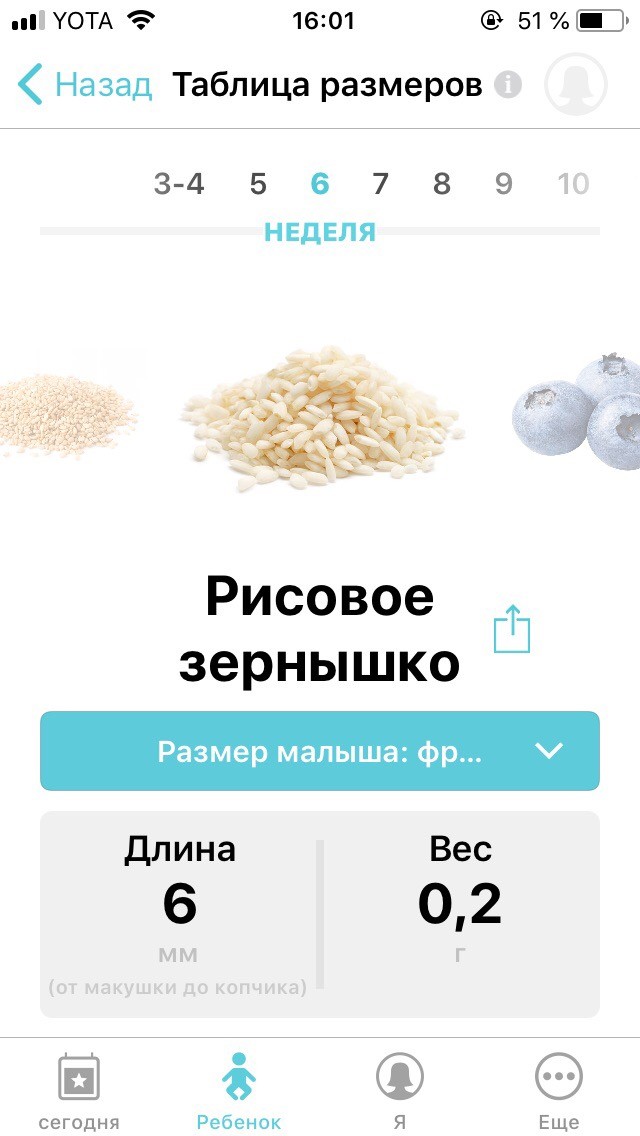This screenshot has height=1136, width=640.
Task: Go back with the Назад button
Action: click(x=85, y=85)
